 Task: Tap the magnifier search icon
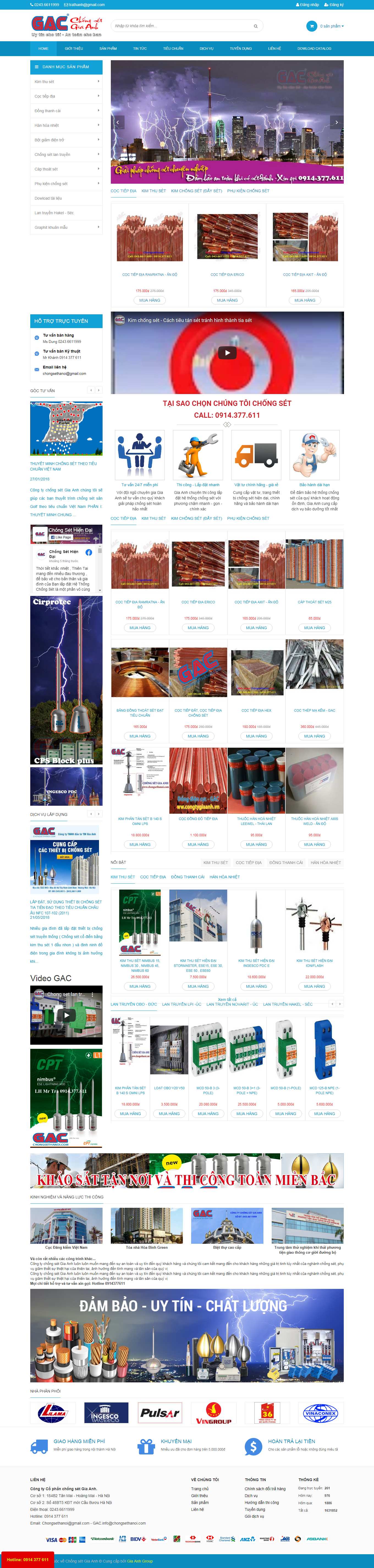pyautogui.click(x=255, y=26)
